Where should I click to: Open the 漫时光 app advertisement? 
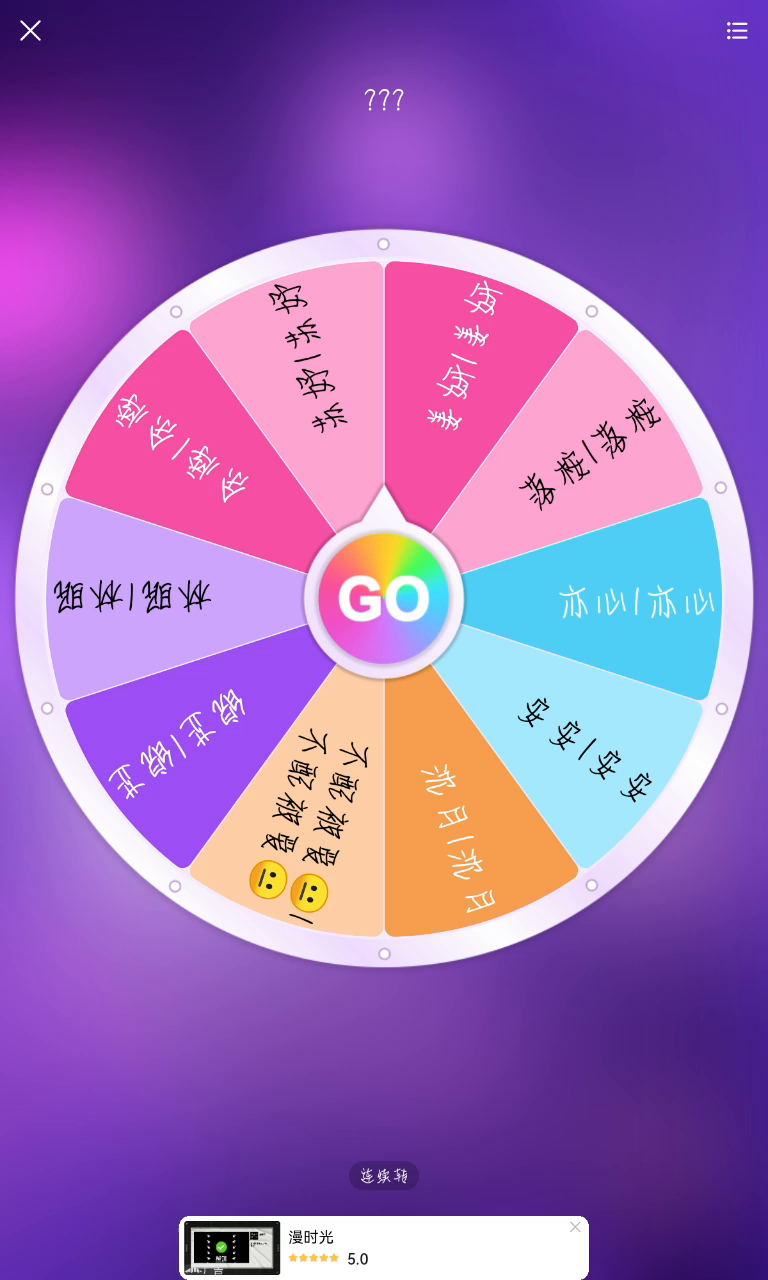coord(380,1247)
